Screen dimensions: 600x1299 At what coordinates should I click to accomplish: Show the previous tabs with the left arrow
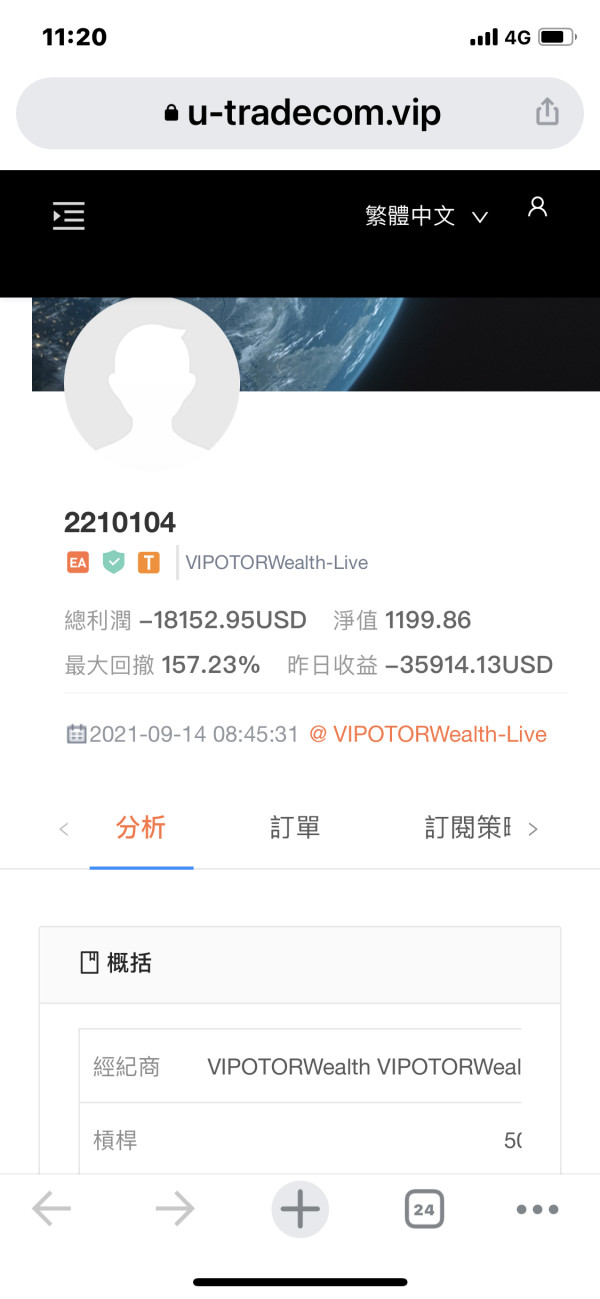64,829
